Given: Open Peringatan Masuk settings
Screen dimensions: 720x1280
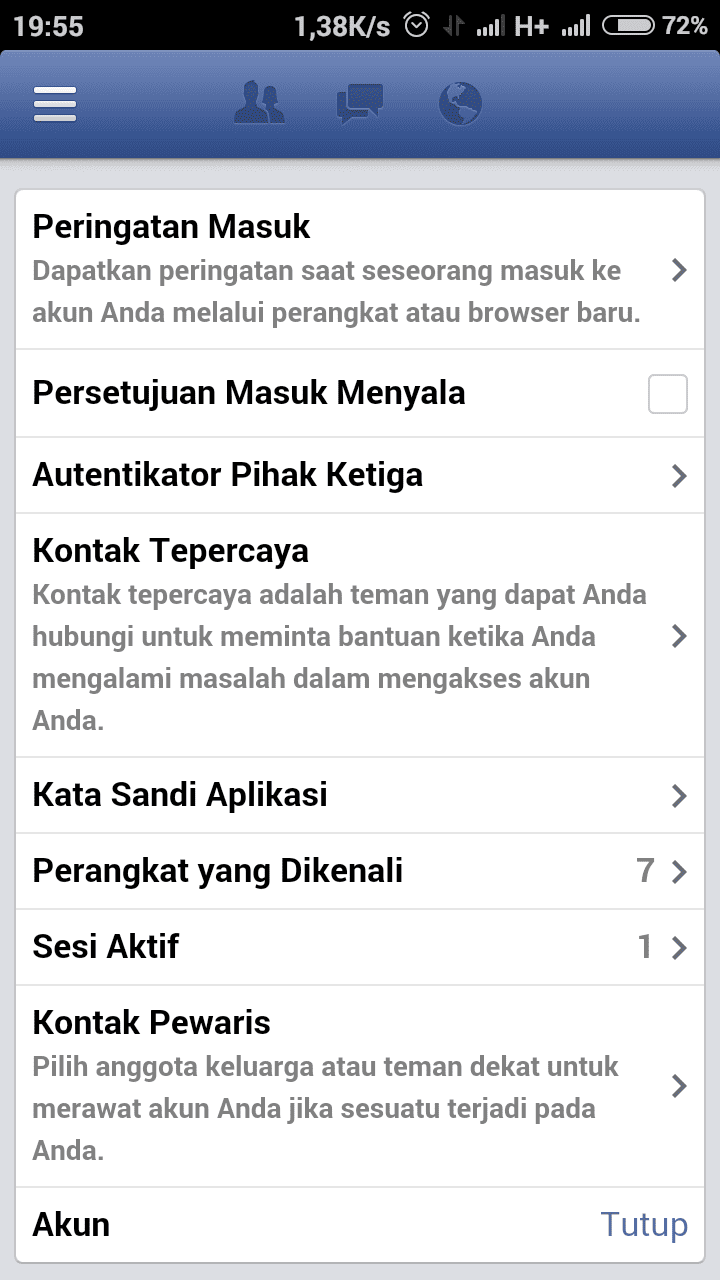Looking at the screenshot, I should [360, 269].
